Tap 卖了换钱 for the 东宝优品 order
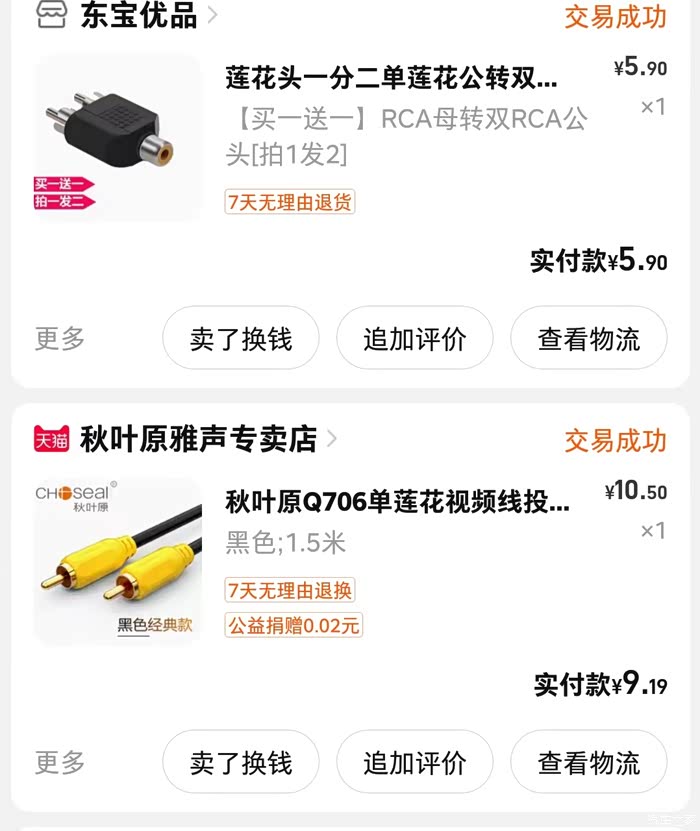The height and width of the screenshot is (831, 700). tap(241, 338)
